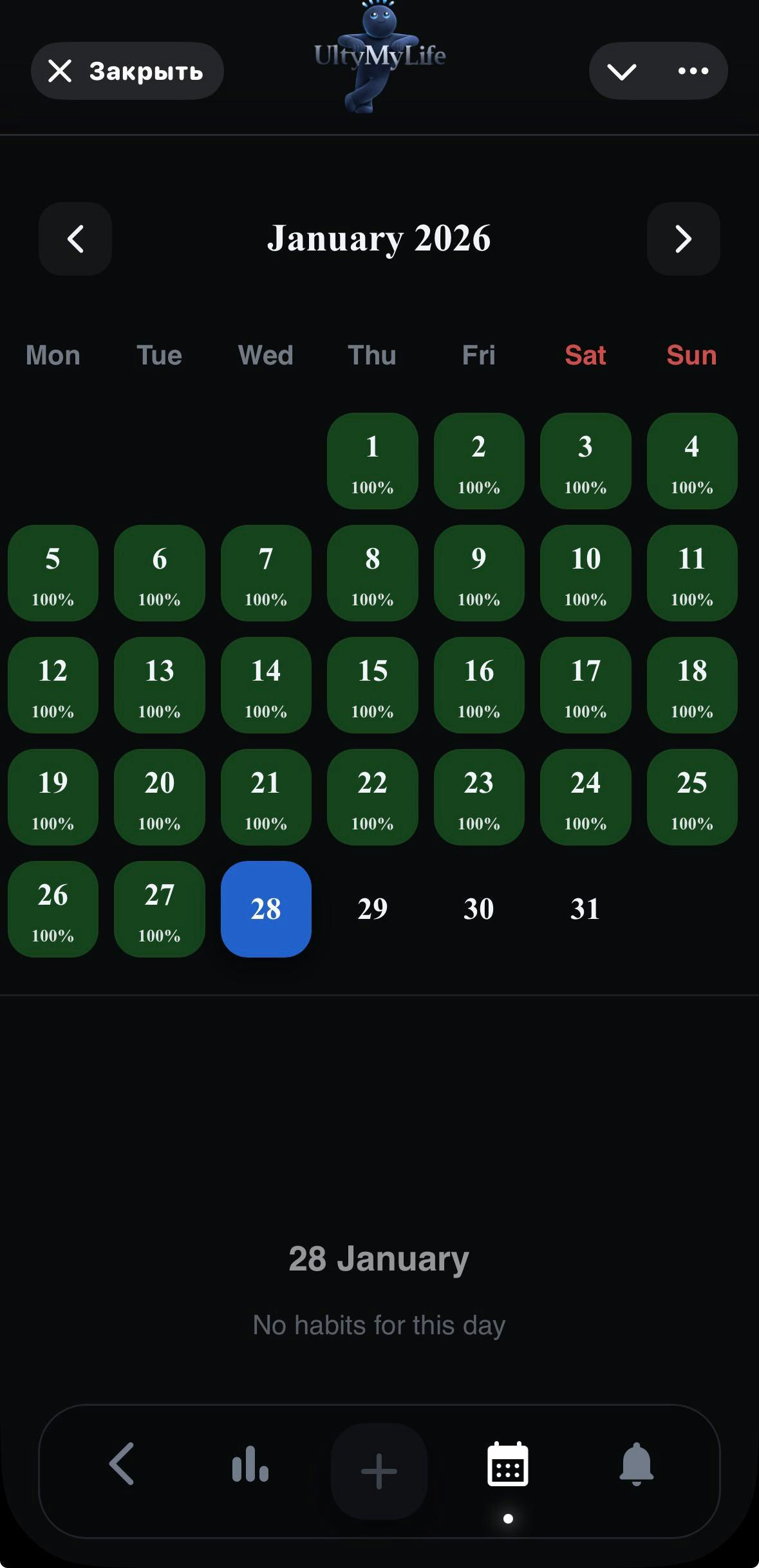Choose January 20 in the calendar
The width and height of the screenshot is (759, 1568).
pyautogui.click(x=159, y=797)
